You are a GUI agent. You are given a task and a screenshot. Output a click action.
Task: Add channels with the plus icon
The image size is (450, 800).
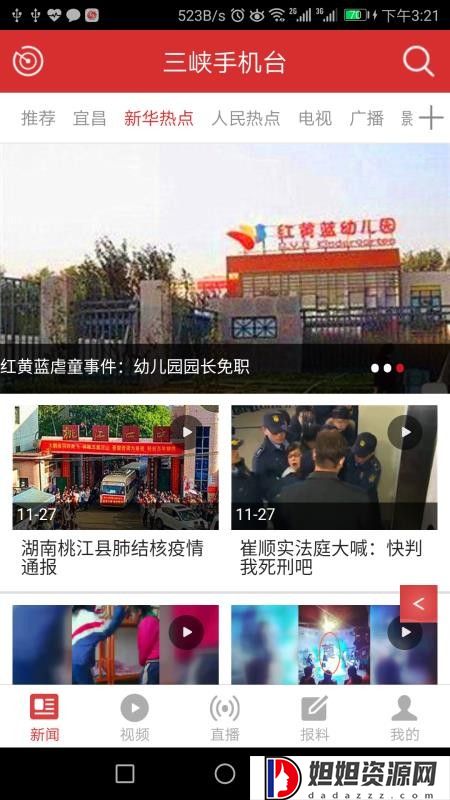[x=431, y=118]
